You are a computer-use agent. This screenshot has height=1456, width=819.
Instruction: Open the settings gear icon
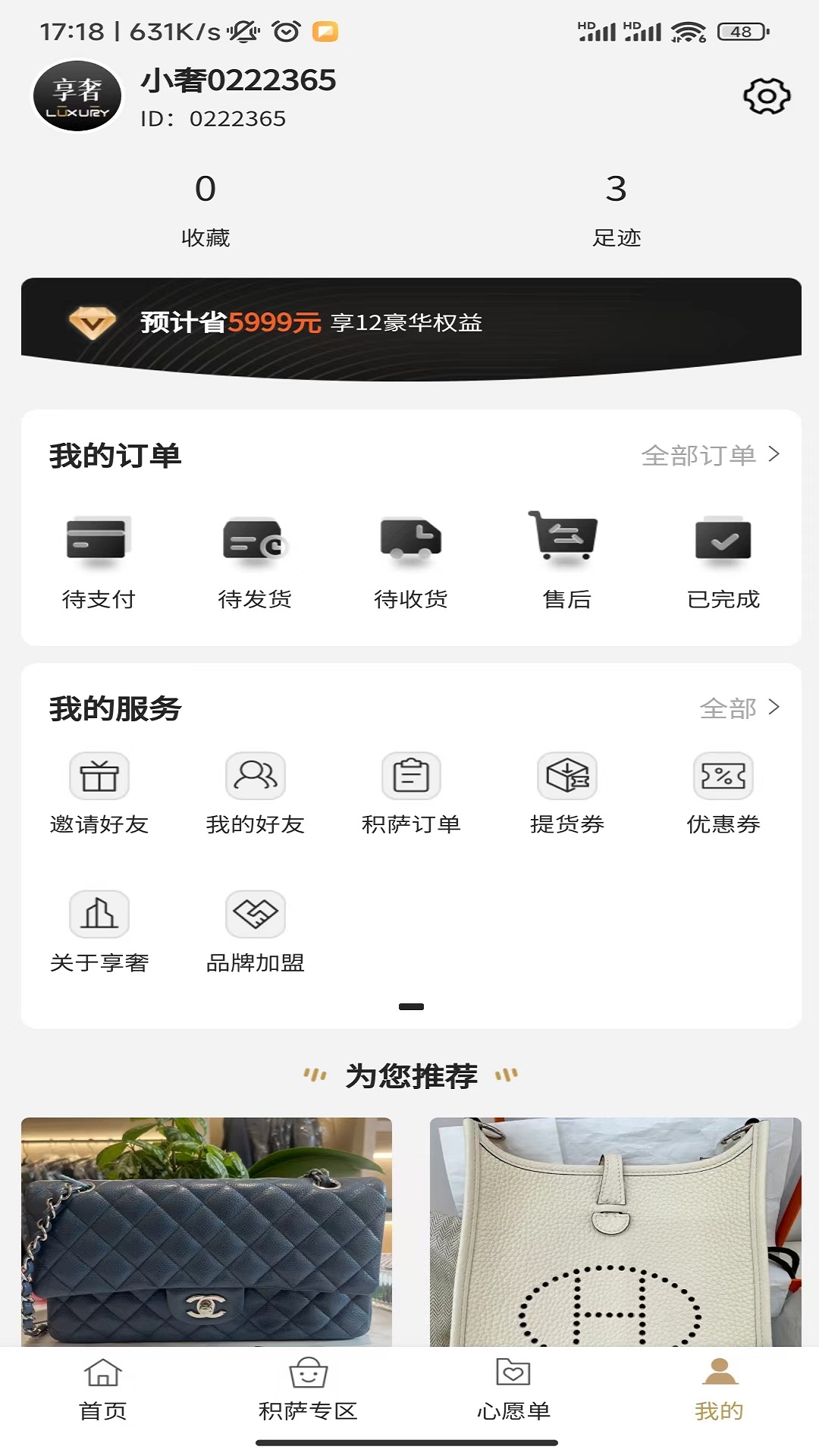766,96
